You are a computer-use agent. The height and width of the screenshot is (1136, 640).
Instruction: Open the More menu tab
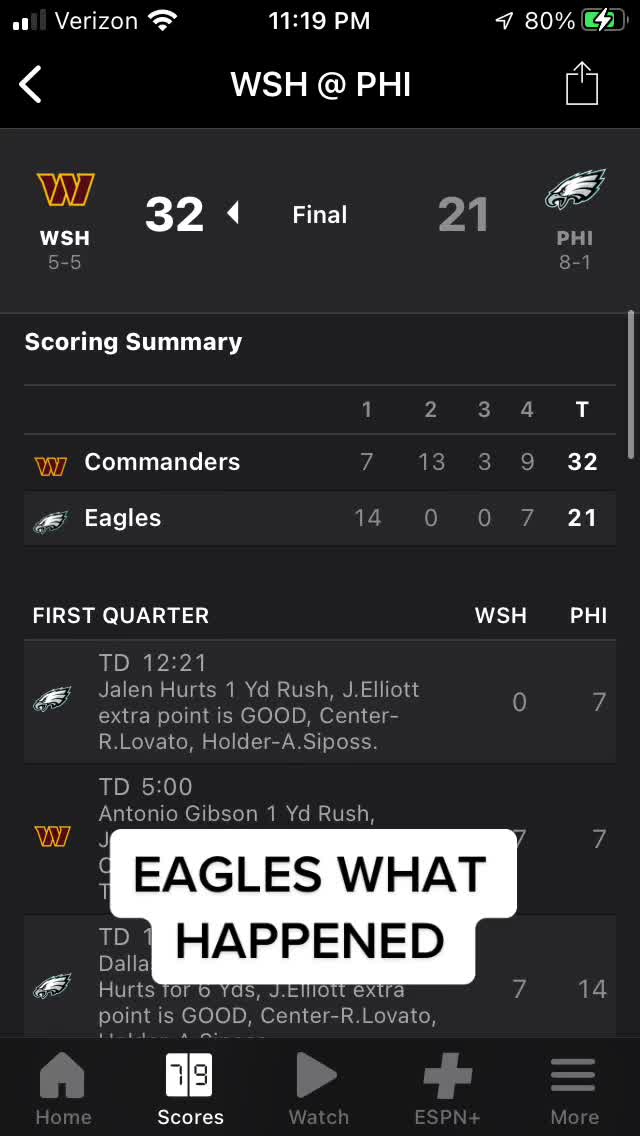tap(574, 1090)
